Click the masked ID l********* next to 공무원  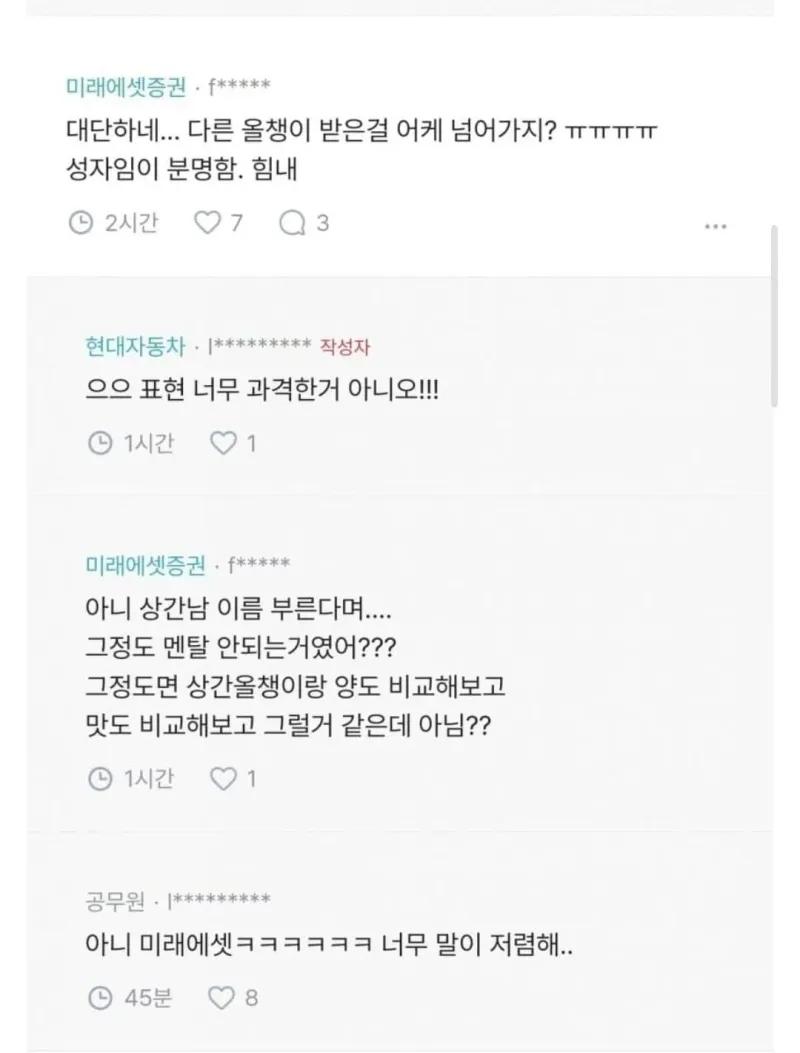point(219,899)
